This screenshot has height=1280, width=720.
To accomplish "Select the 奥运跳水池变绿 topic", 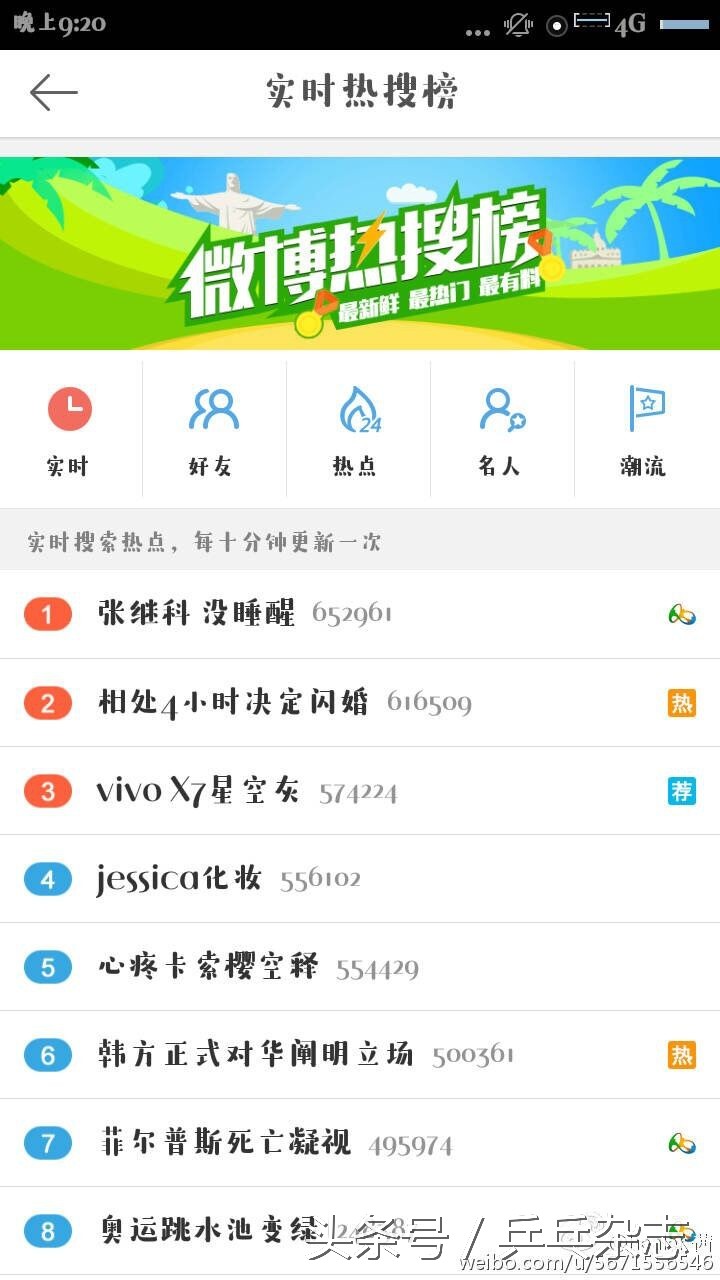I will [x=208, y=1230].
